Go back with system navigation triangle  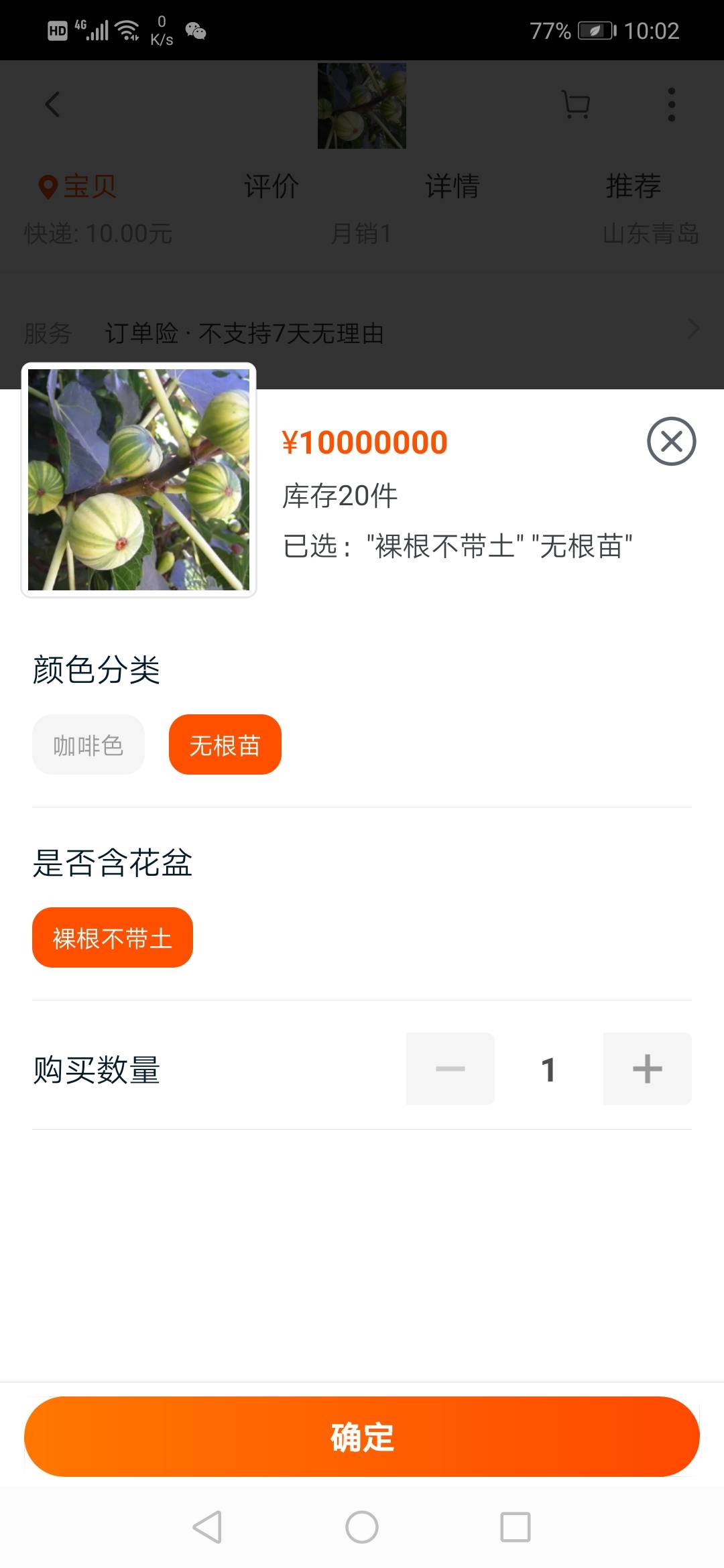coord(207,1527)
